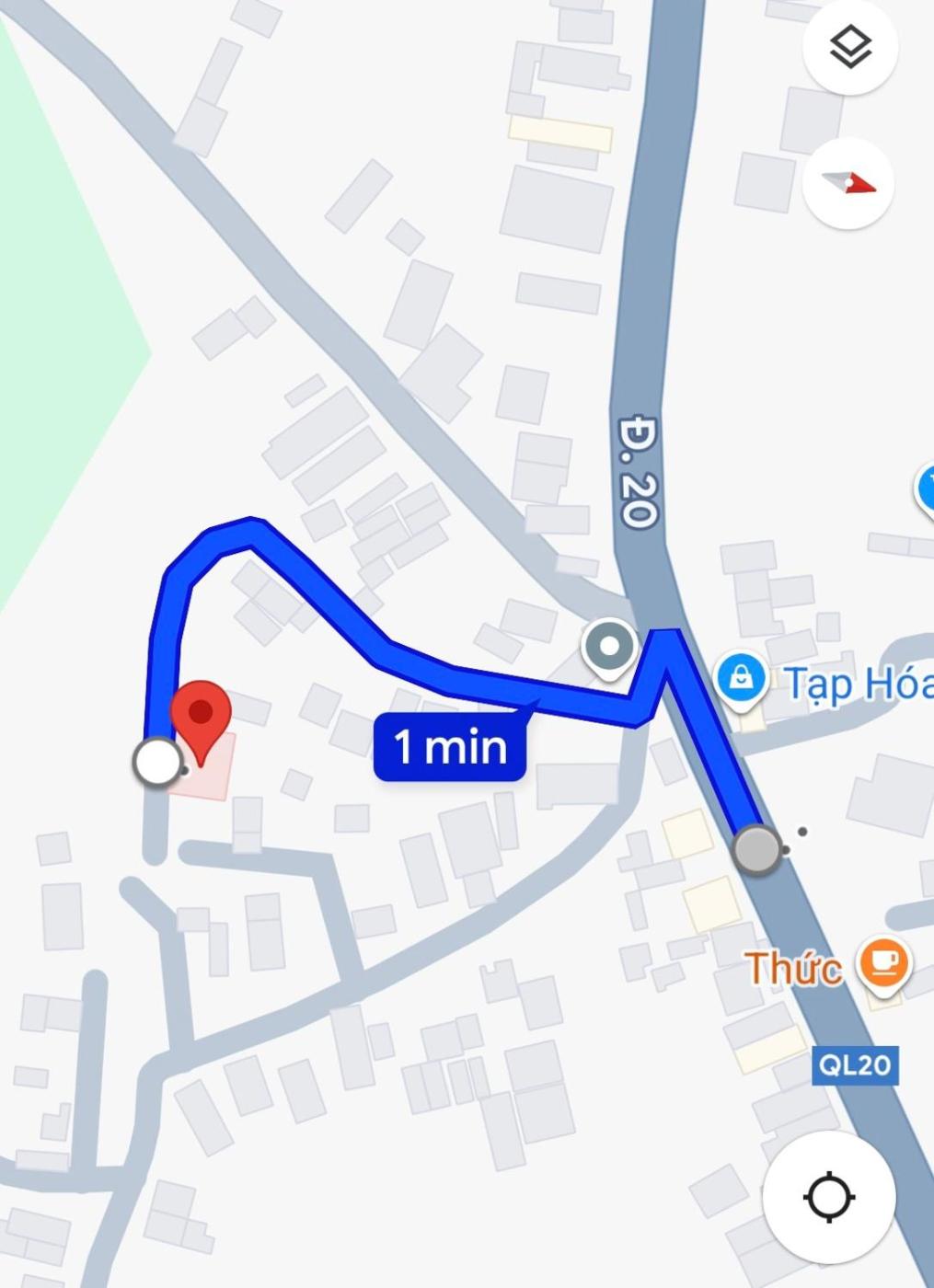Image resolution: width=934 pixels, height=1288 pixels.
Task: Center map on my location
Action: [x=828, y=1197]
